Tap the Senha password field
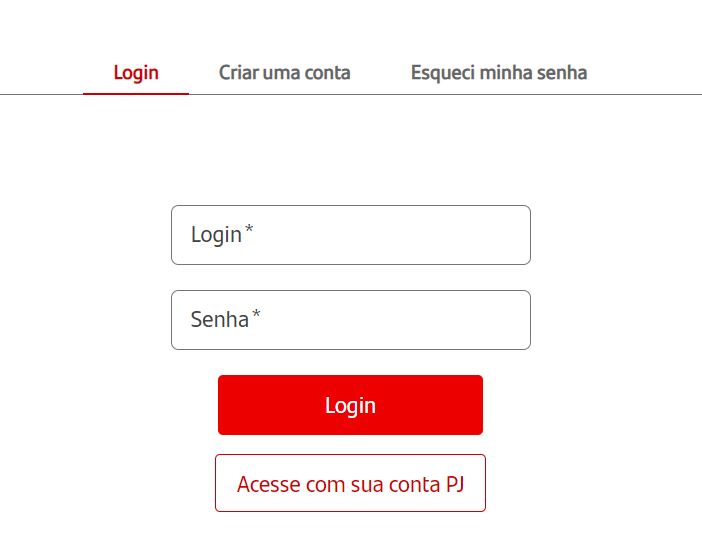 click(x=350, y=320)
